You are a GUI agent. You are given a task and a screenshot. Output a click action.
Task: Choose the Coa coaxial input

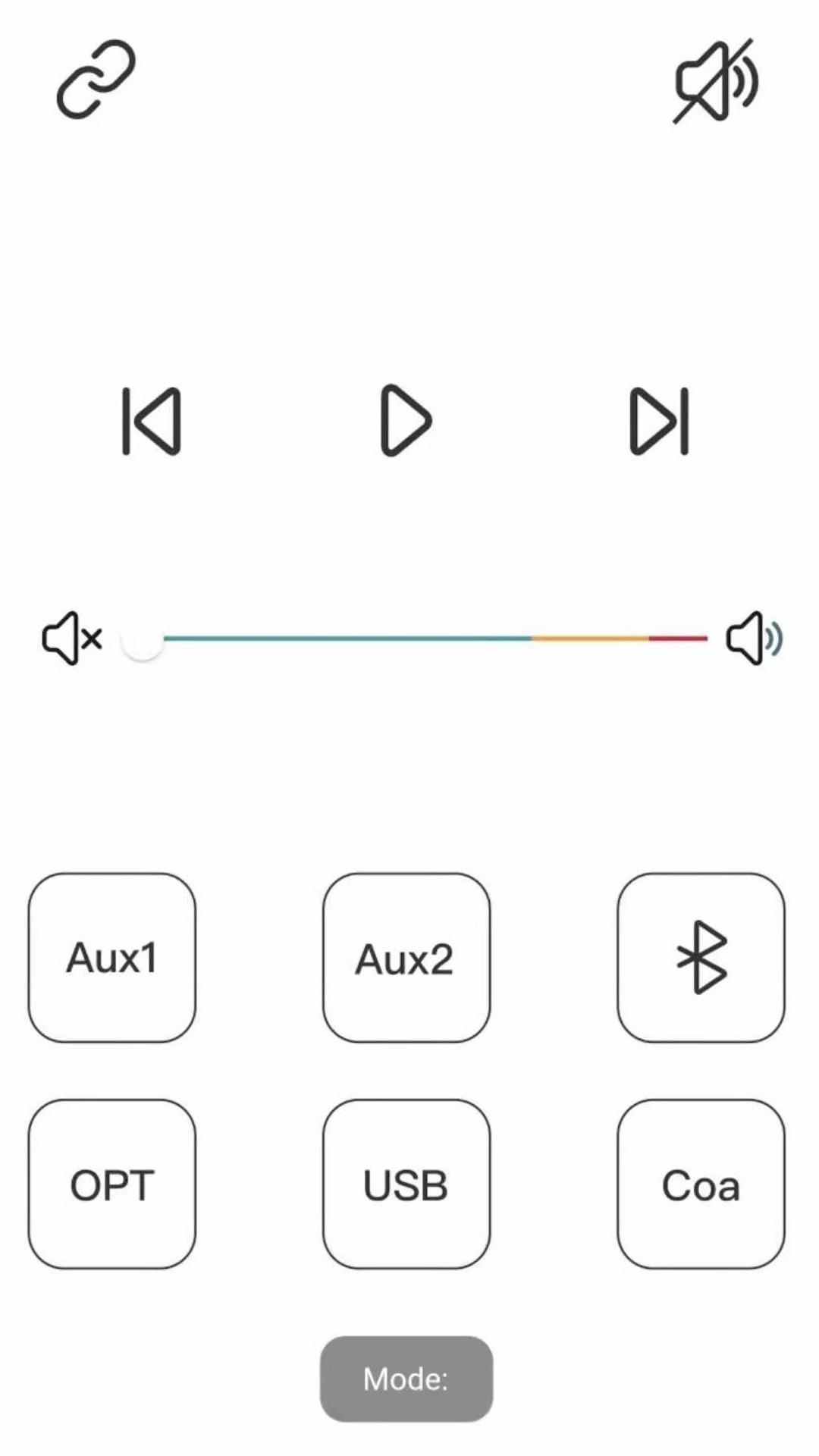click(701, 1185)
